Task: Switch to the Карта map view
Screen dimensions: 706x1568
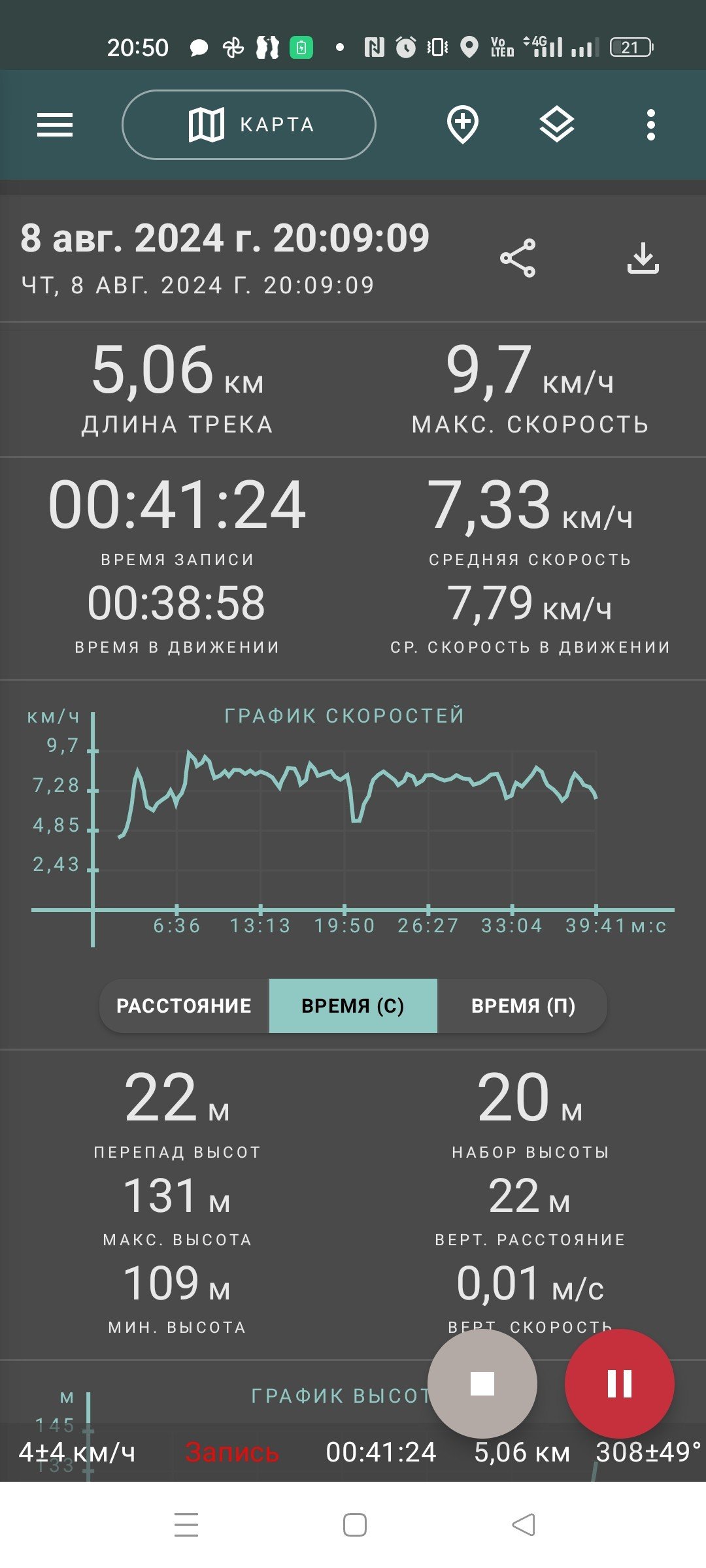Action: (249, 125)
